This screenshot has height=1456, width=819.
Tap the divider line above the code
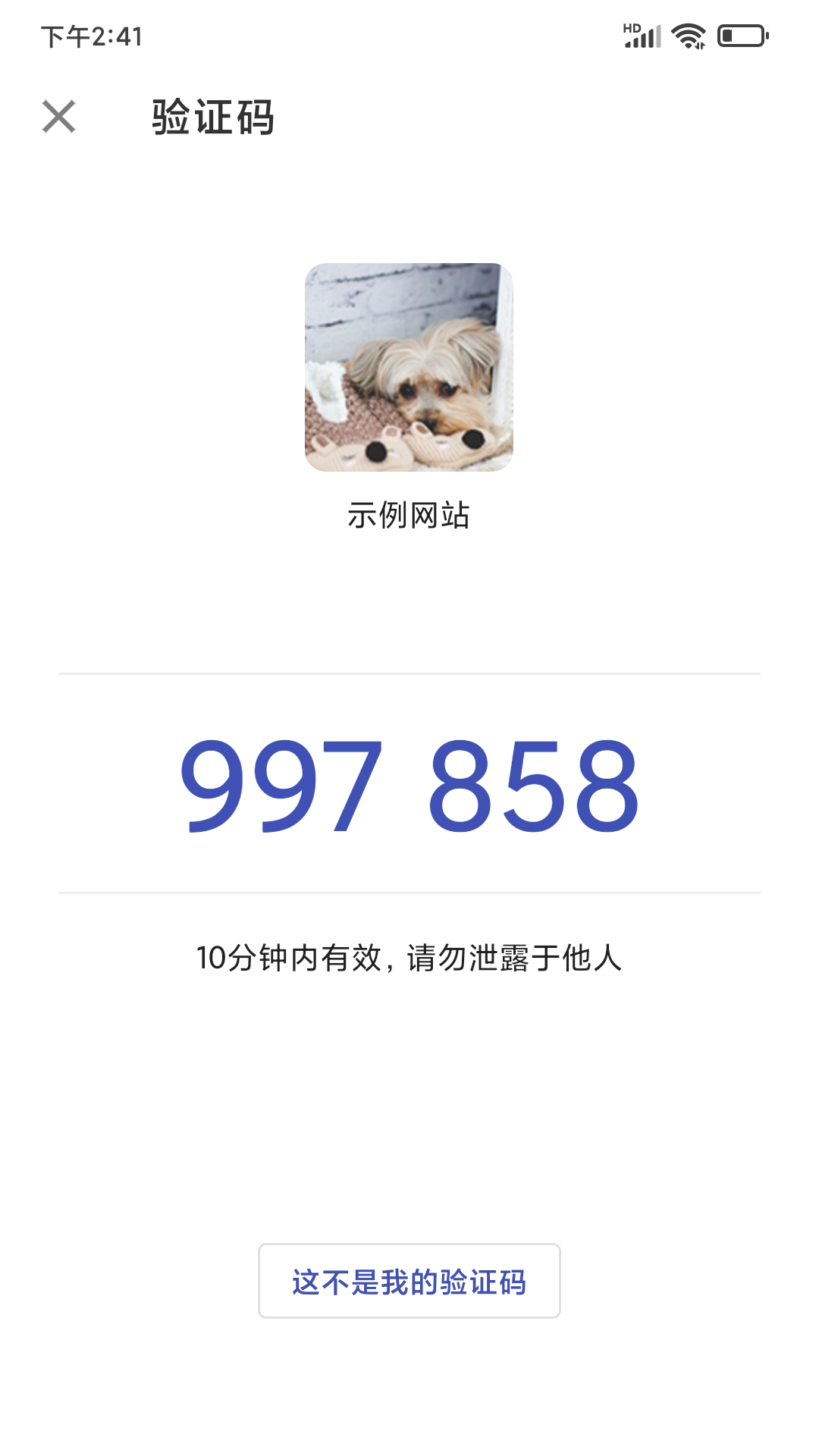point(409,675)
